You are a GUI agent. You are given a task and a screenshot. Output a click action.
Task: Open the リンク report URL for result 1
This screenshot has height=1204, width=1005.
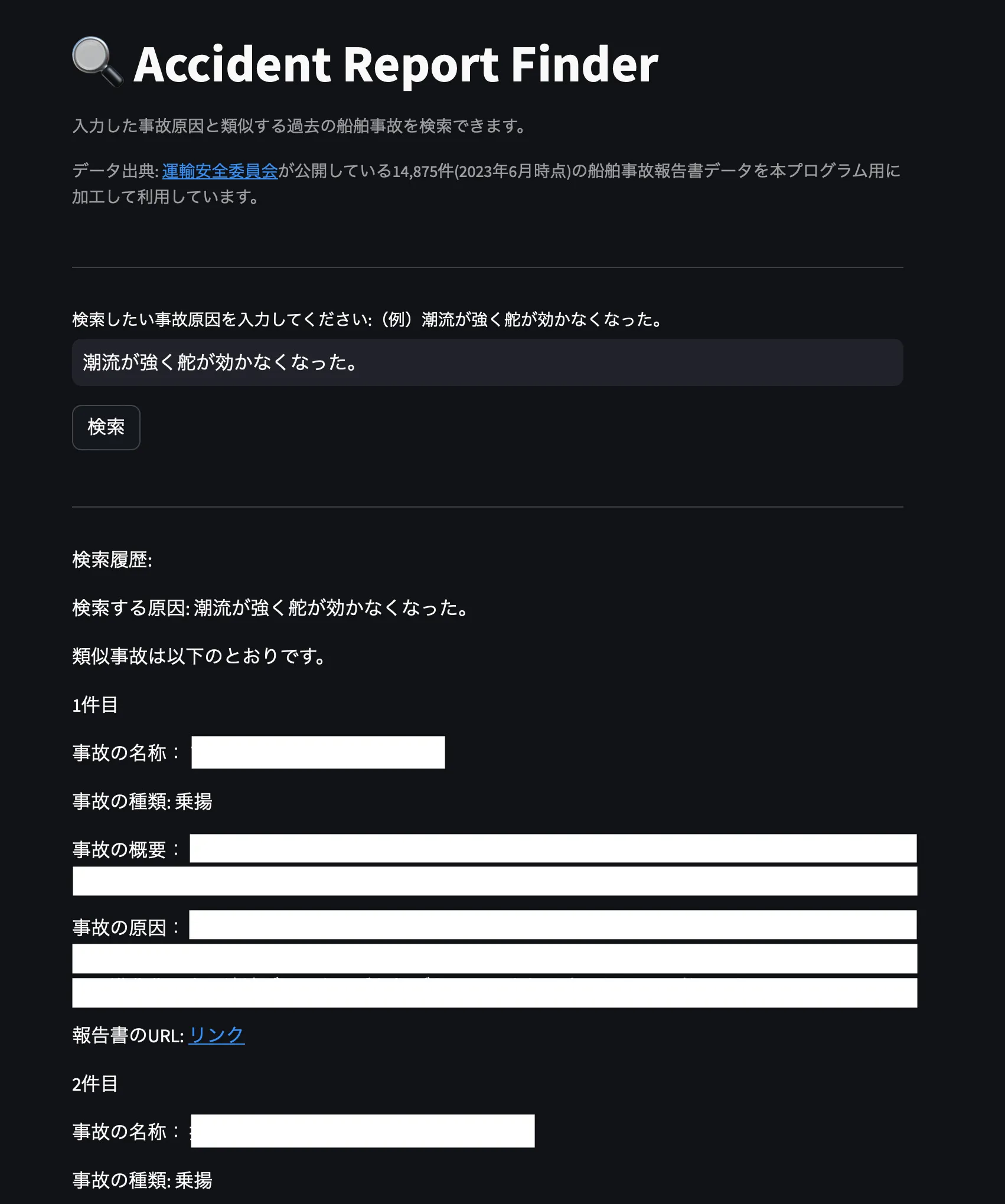click(x=217, y=1035)
